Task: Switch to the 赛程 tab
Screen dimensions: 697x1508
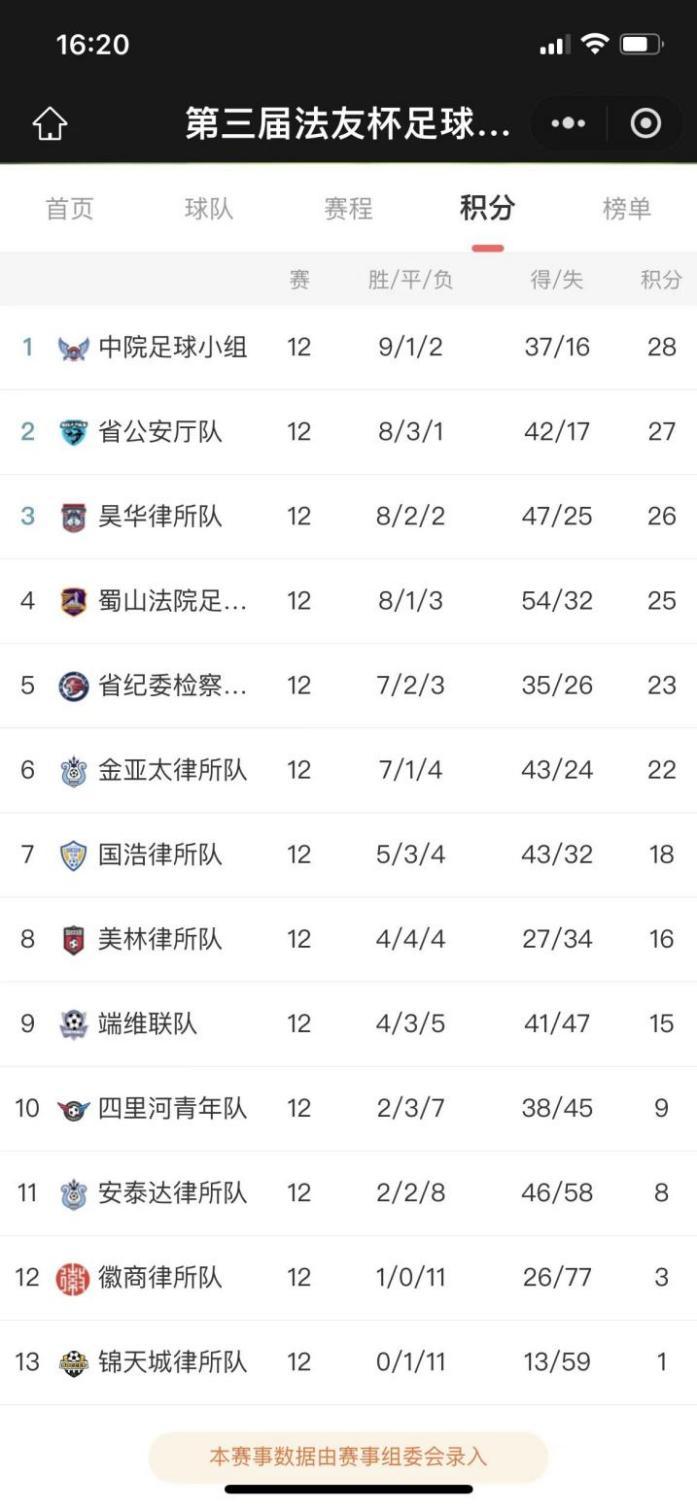Action: pyautogui.click(x=348, y=208)
